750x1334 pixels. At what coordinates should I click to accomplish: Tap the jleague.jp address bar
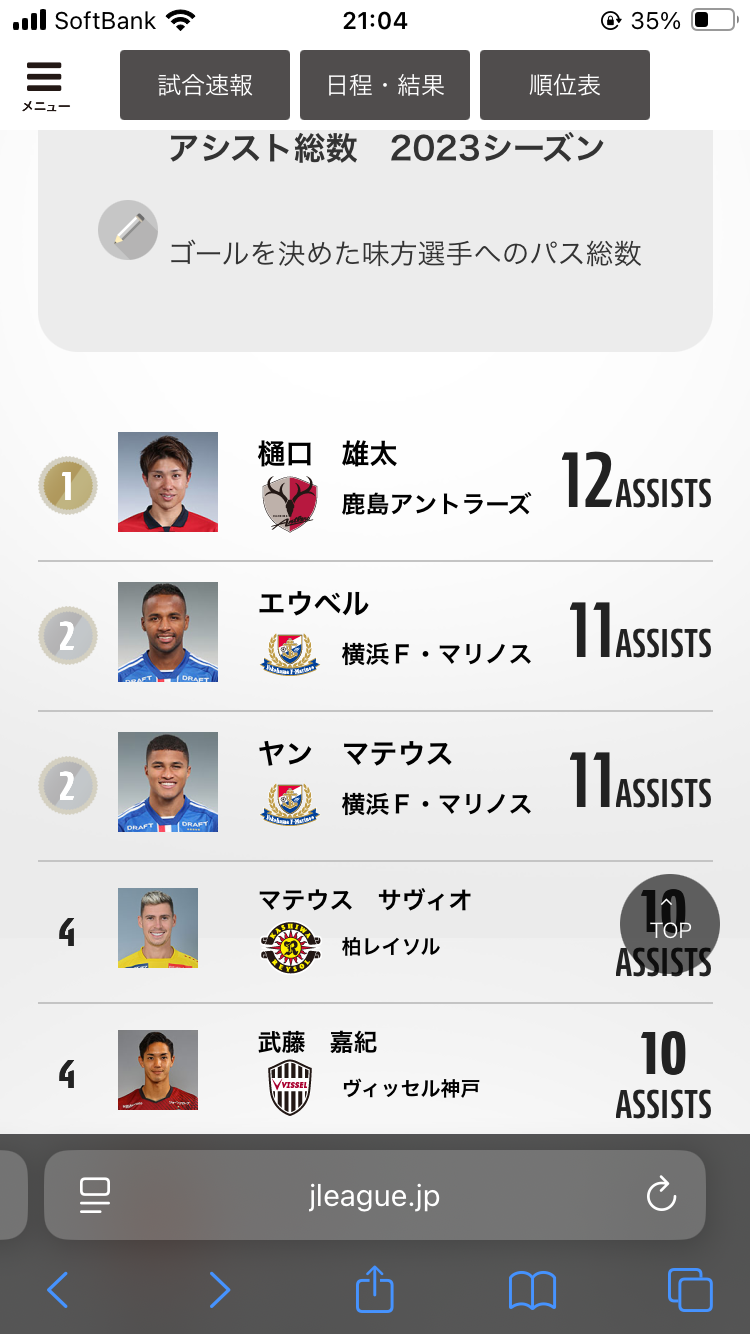pyautogui.click(x=375, y=1196)
